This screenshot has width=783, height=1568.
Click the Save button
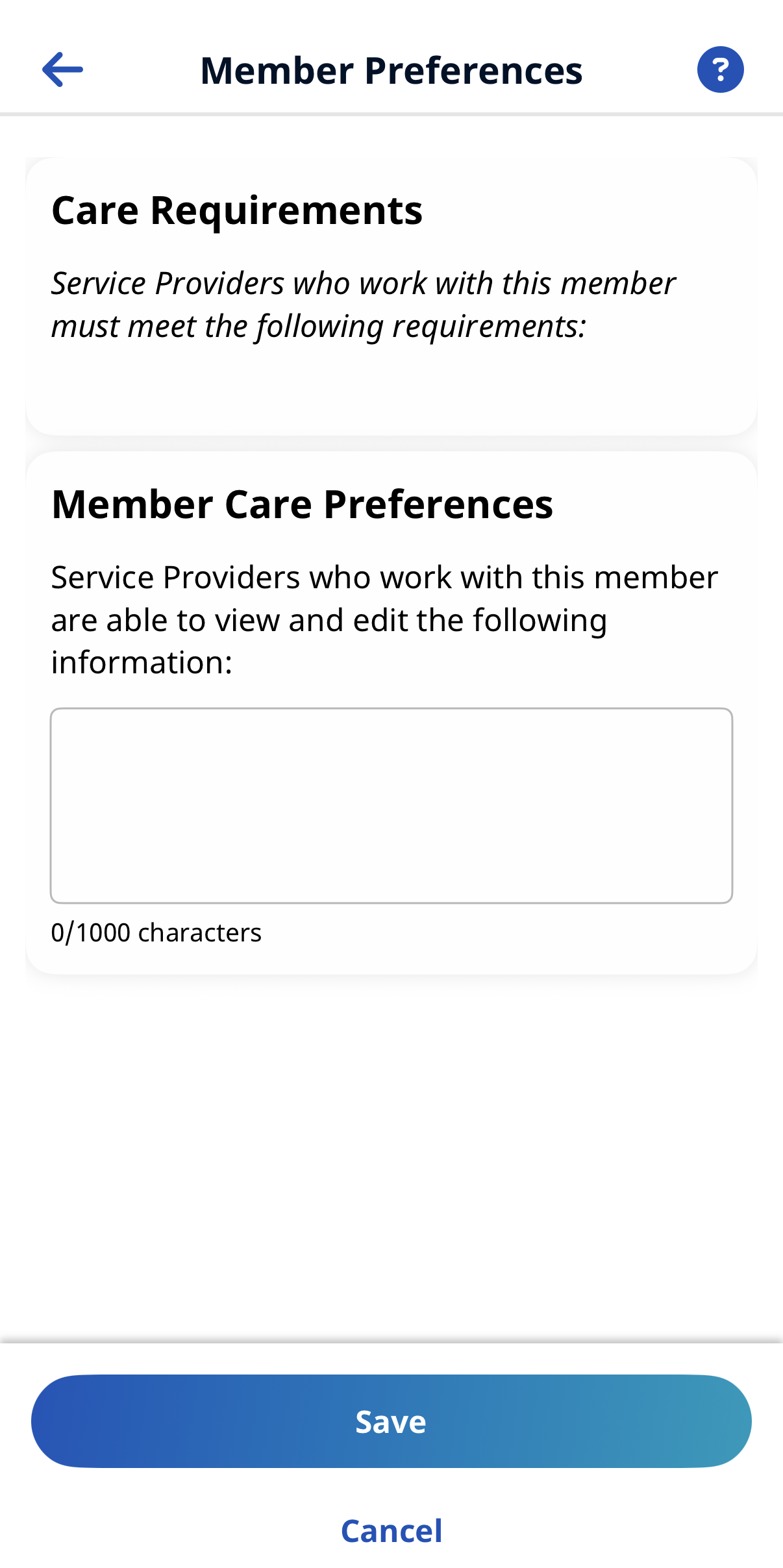pos(391,1421)
